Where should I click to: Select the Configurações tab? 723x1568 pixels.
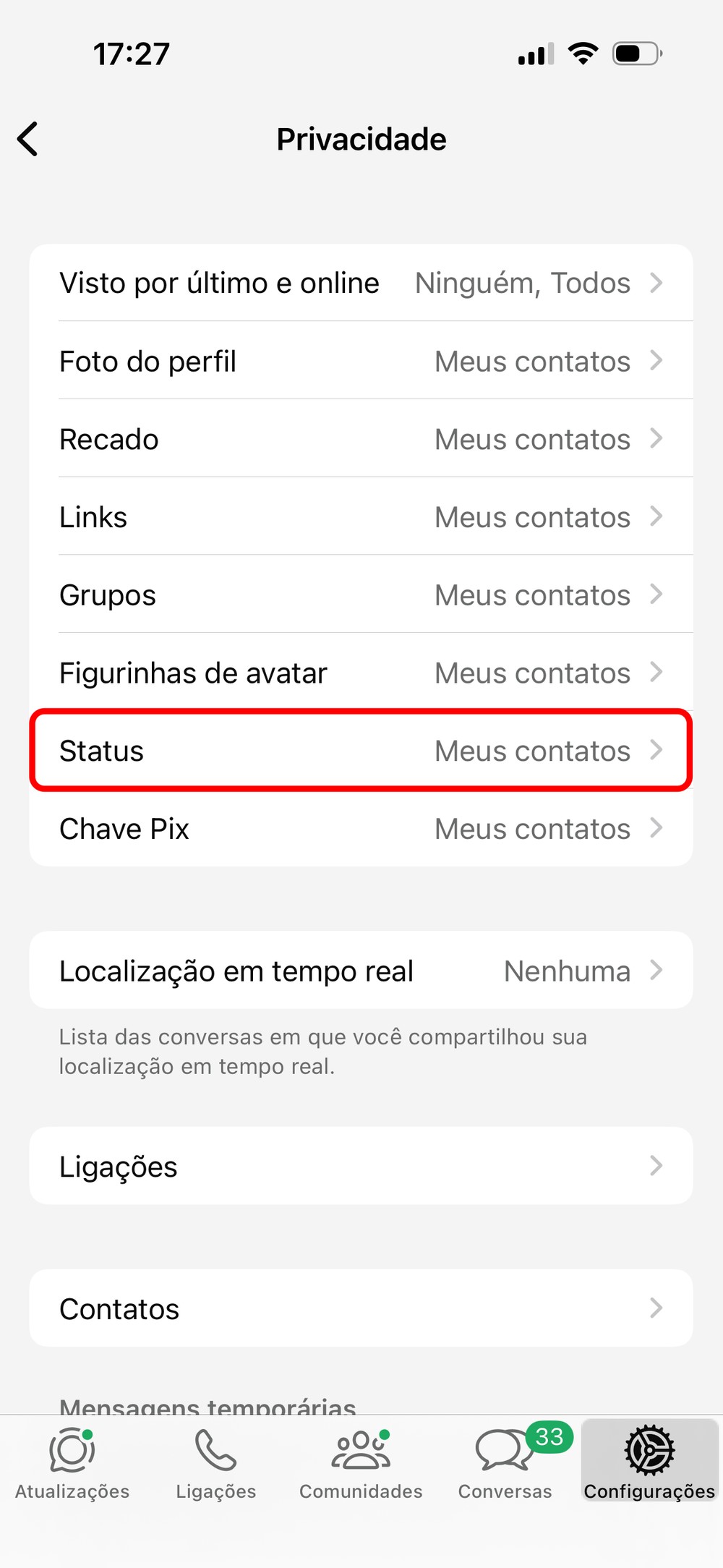pyautogui.click(x=649, y=1462)
